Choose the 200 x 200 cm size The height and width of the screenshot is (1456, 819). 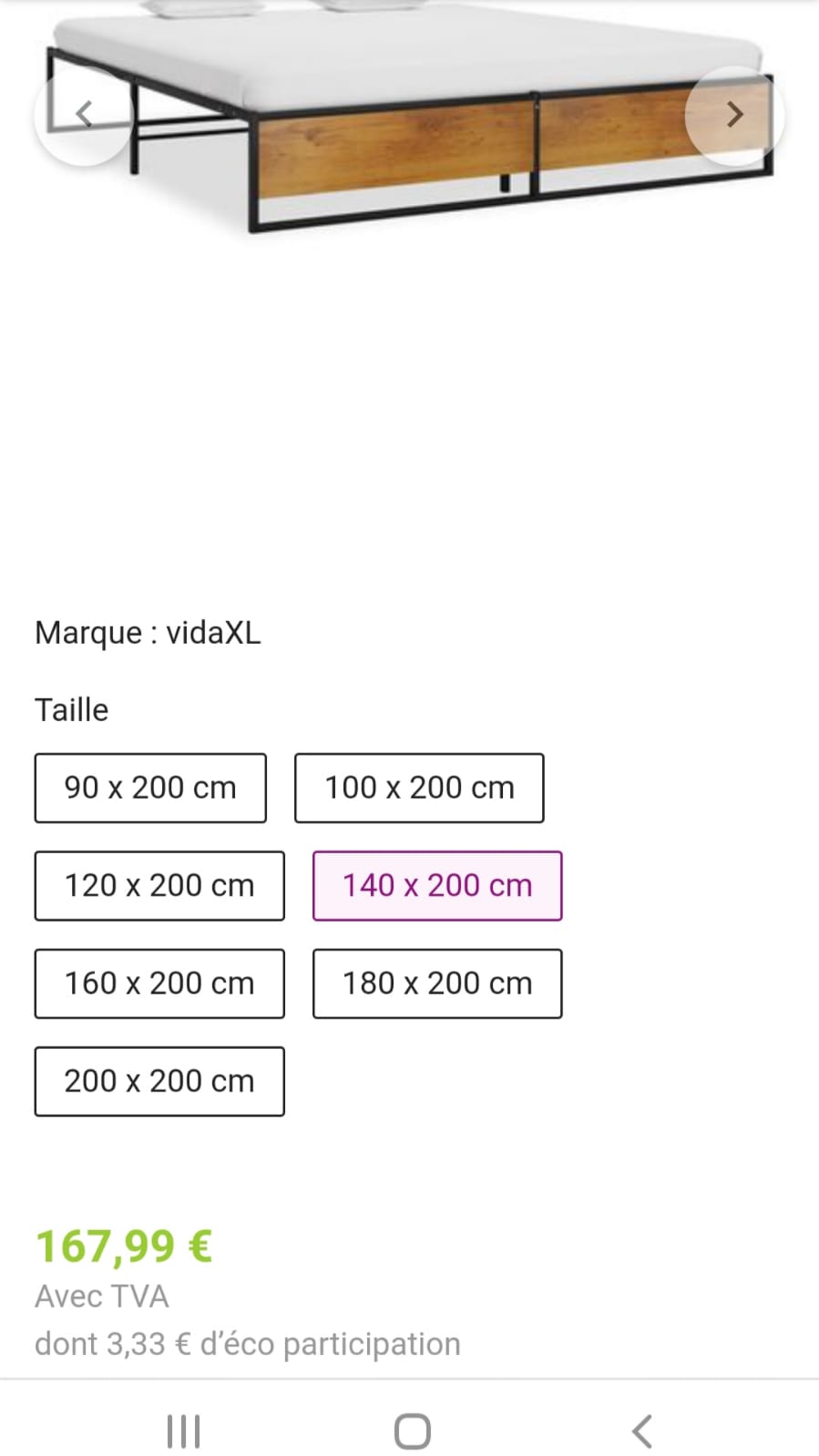point(159,1082)
